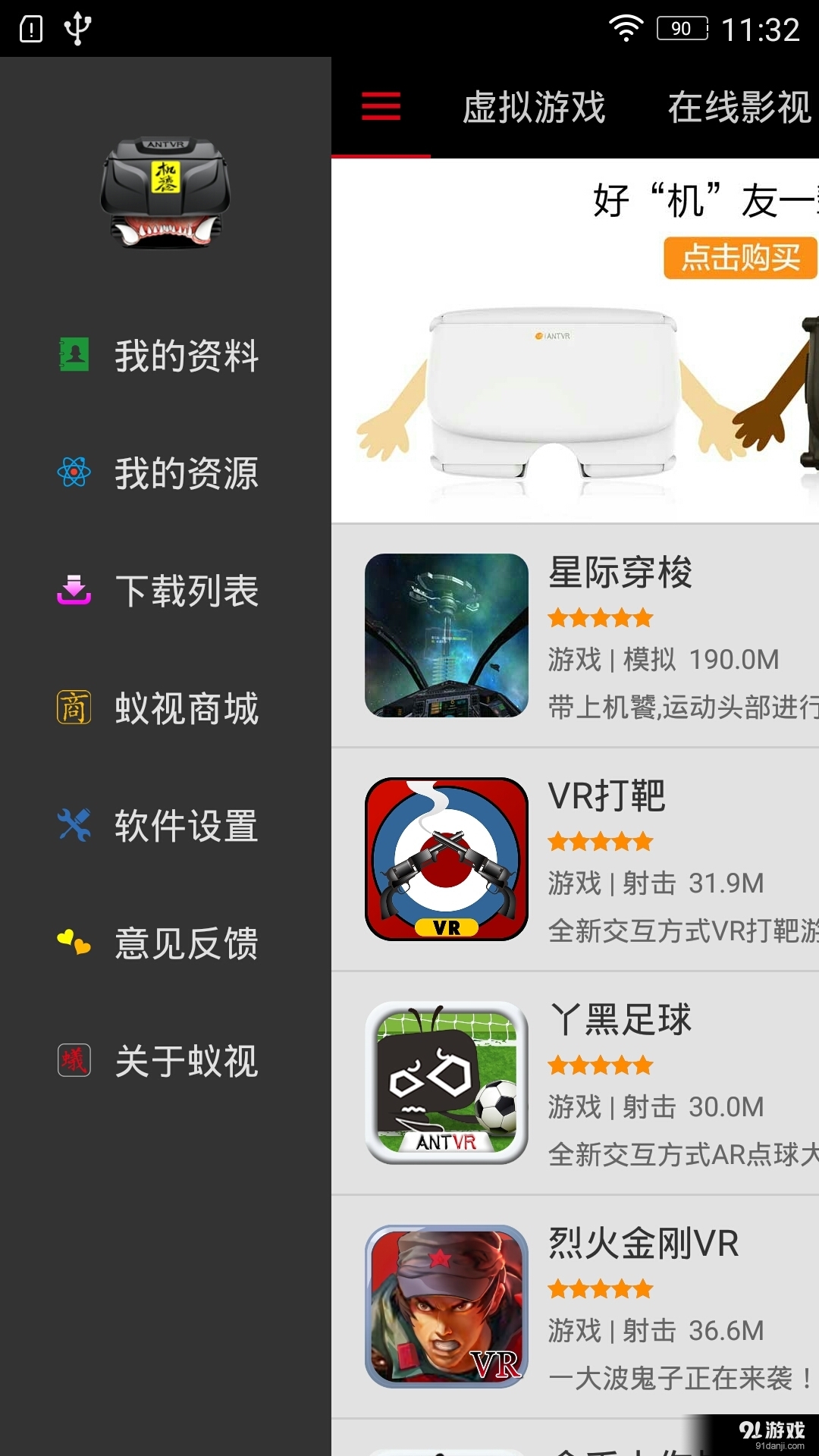Screen dimensions: 819x1456
Task: Tap the 星际穿梭 game thumbnail
Action: tap(446, 637)
